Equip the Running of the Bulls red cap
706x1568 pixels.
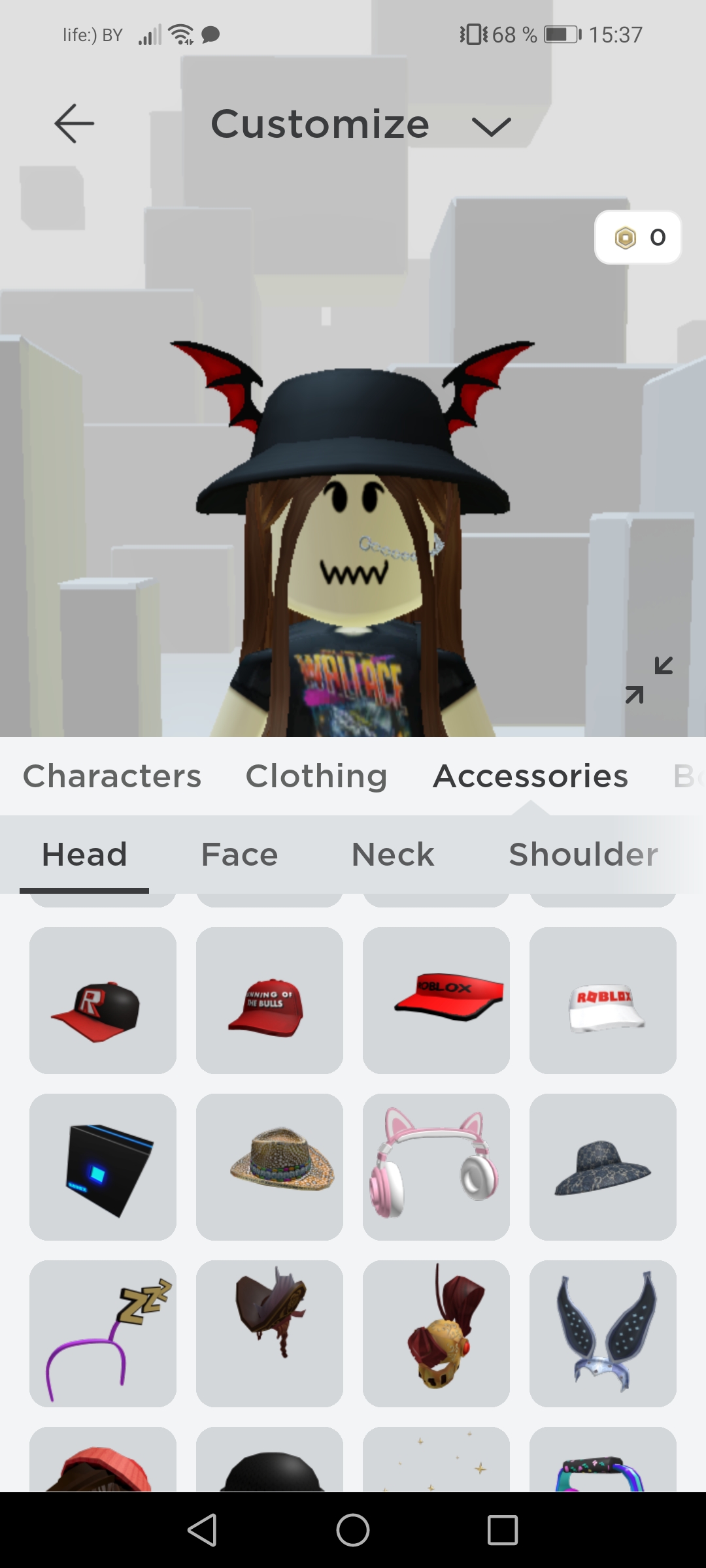pyautogui.click(x=269, y=1000)
